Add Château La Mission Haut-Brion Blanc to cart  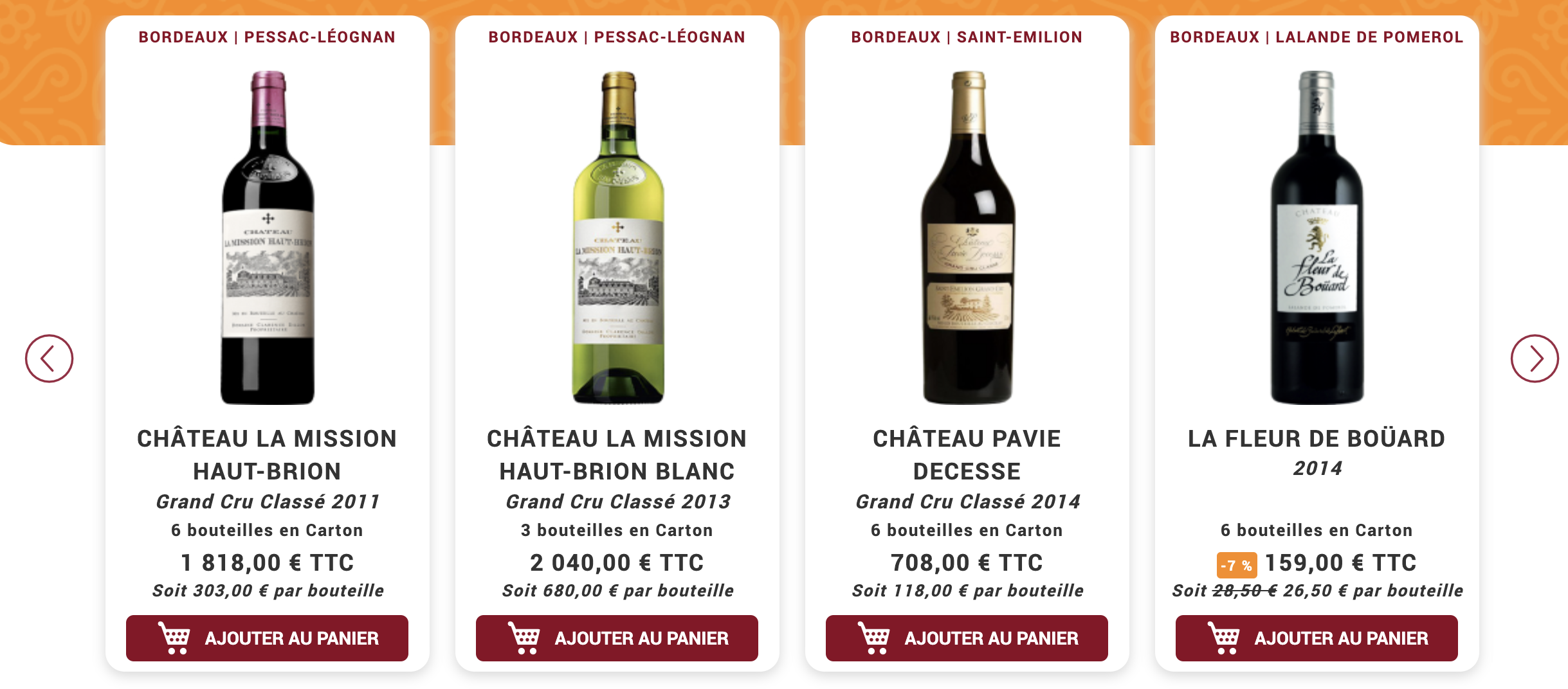point(617,638)
